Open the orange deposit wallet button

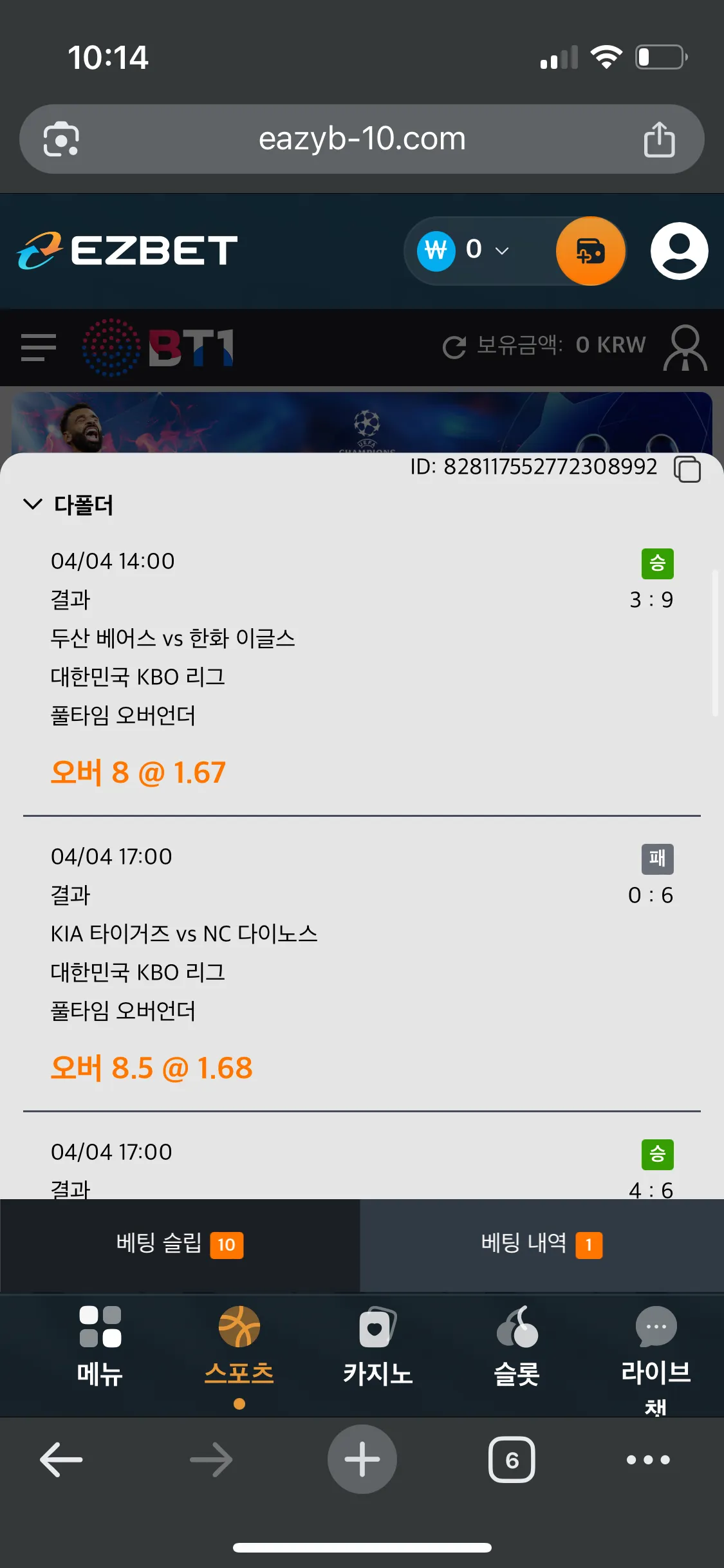(x=590, y=250)
